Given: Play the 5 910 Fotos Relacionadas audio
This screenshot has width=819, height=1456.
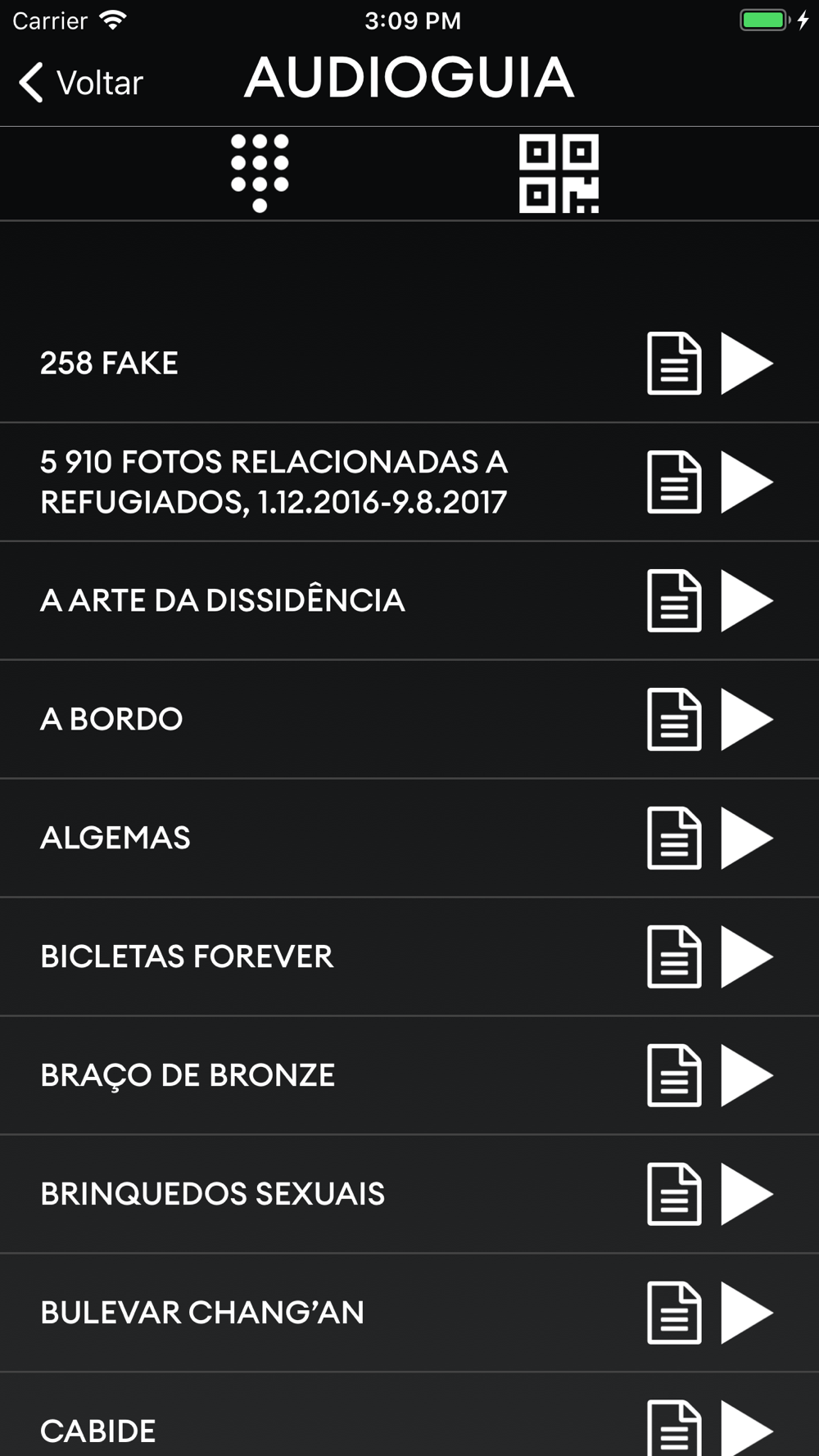Looking at the screenshot, I should click(x=747, y=482).
